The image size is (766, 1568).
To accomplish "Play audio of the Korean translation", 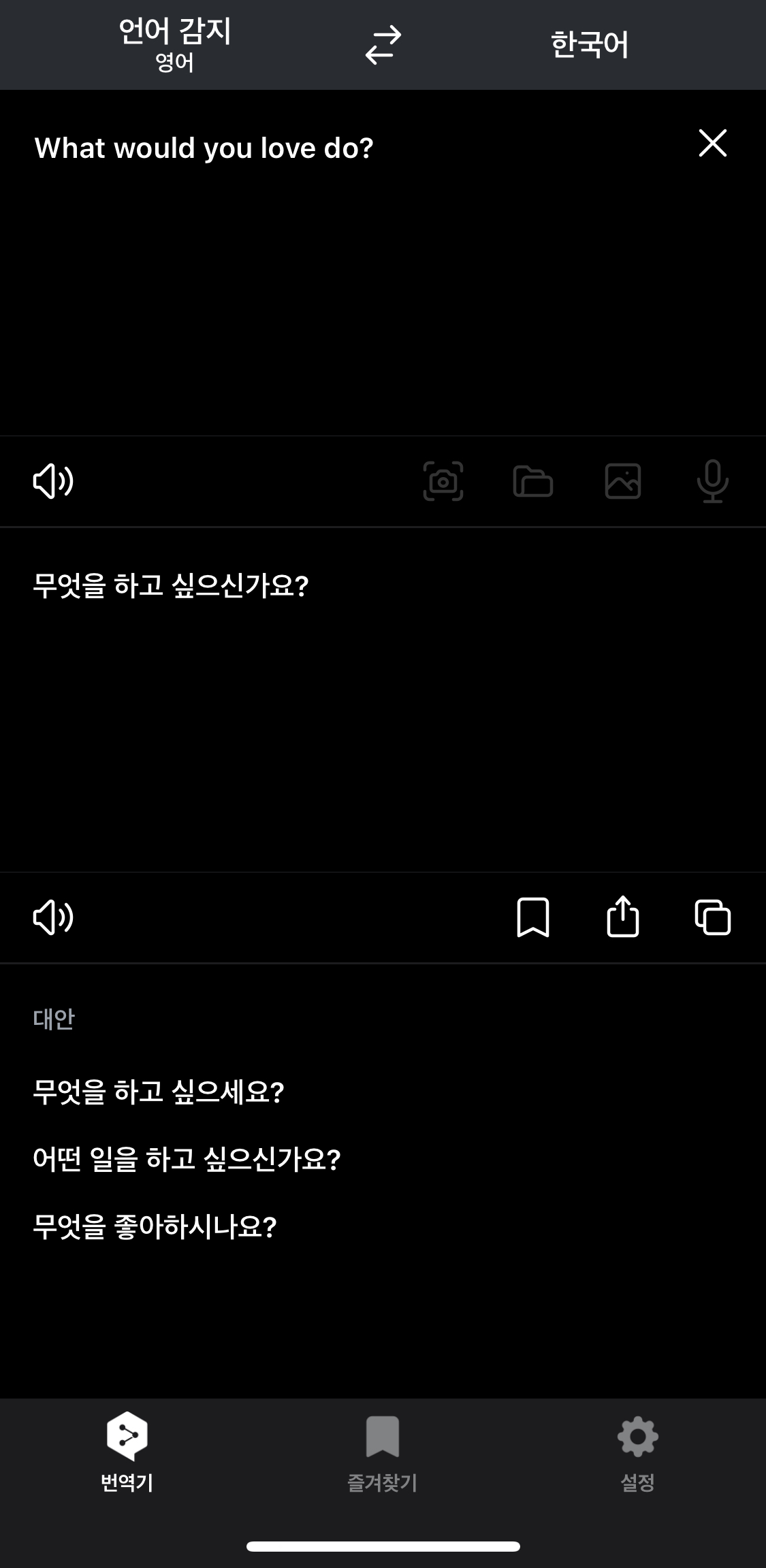I will (x=53, y=917).
